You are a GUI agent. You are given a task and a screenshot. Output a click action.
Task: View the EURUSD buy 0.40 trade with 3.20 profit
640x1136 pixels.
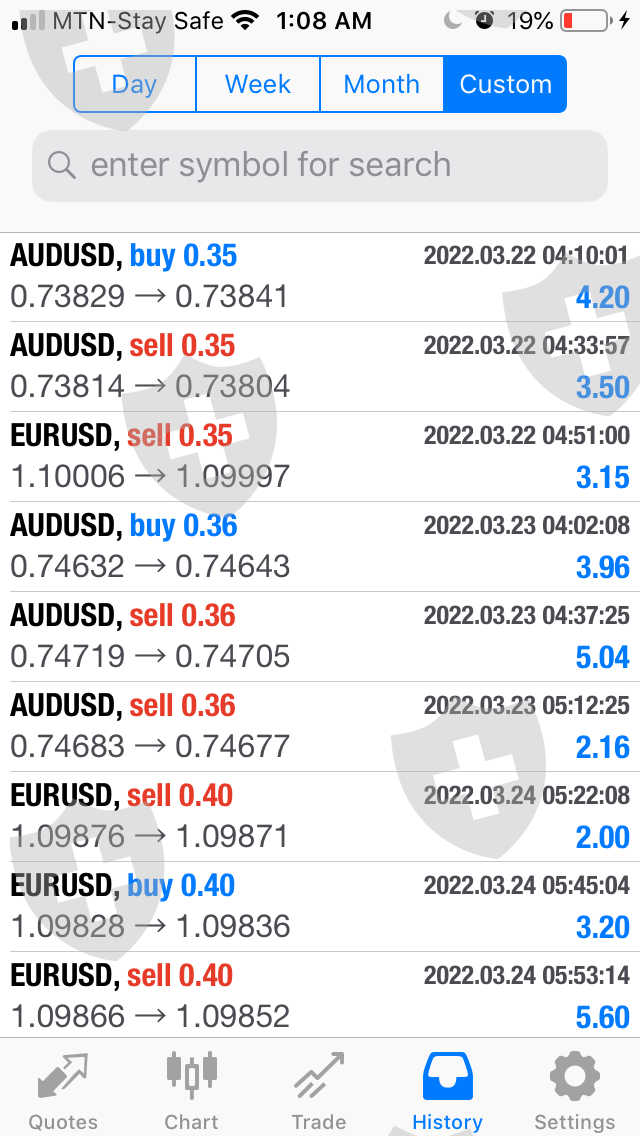pyautogui.click(x=320, y=907)
